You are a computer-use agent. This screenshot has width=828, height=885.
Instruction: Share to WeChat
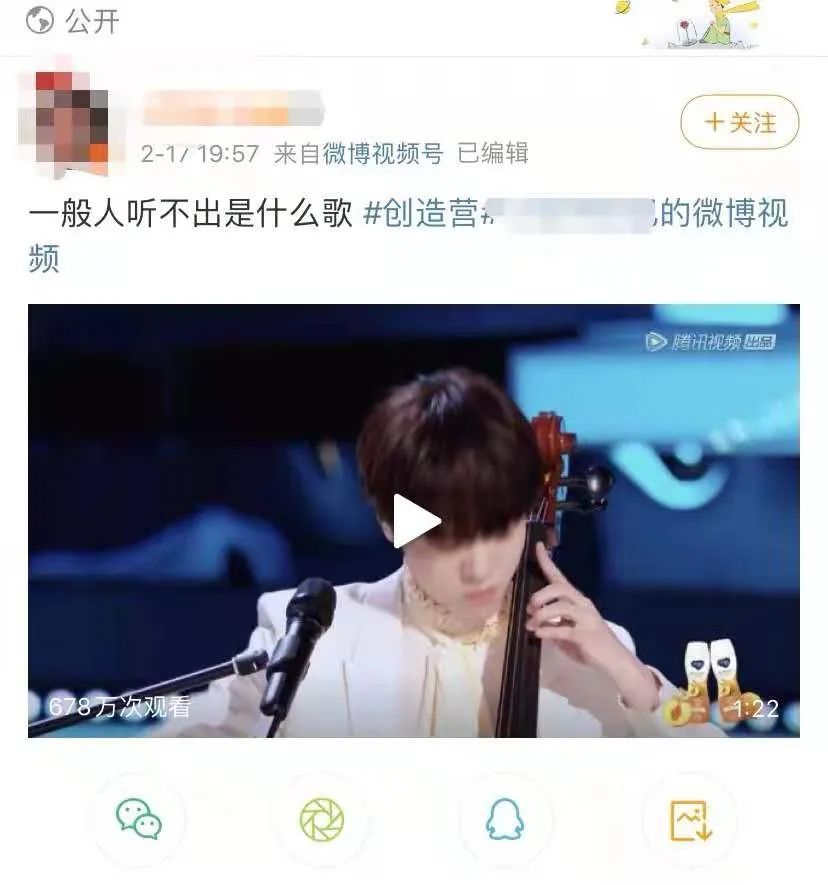tap(138, 820)
